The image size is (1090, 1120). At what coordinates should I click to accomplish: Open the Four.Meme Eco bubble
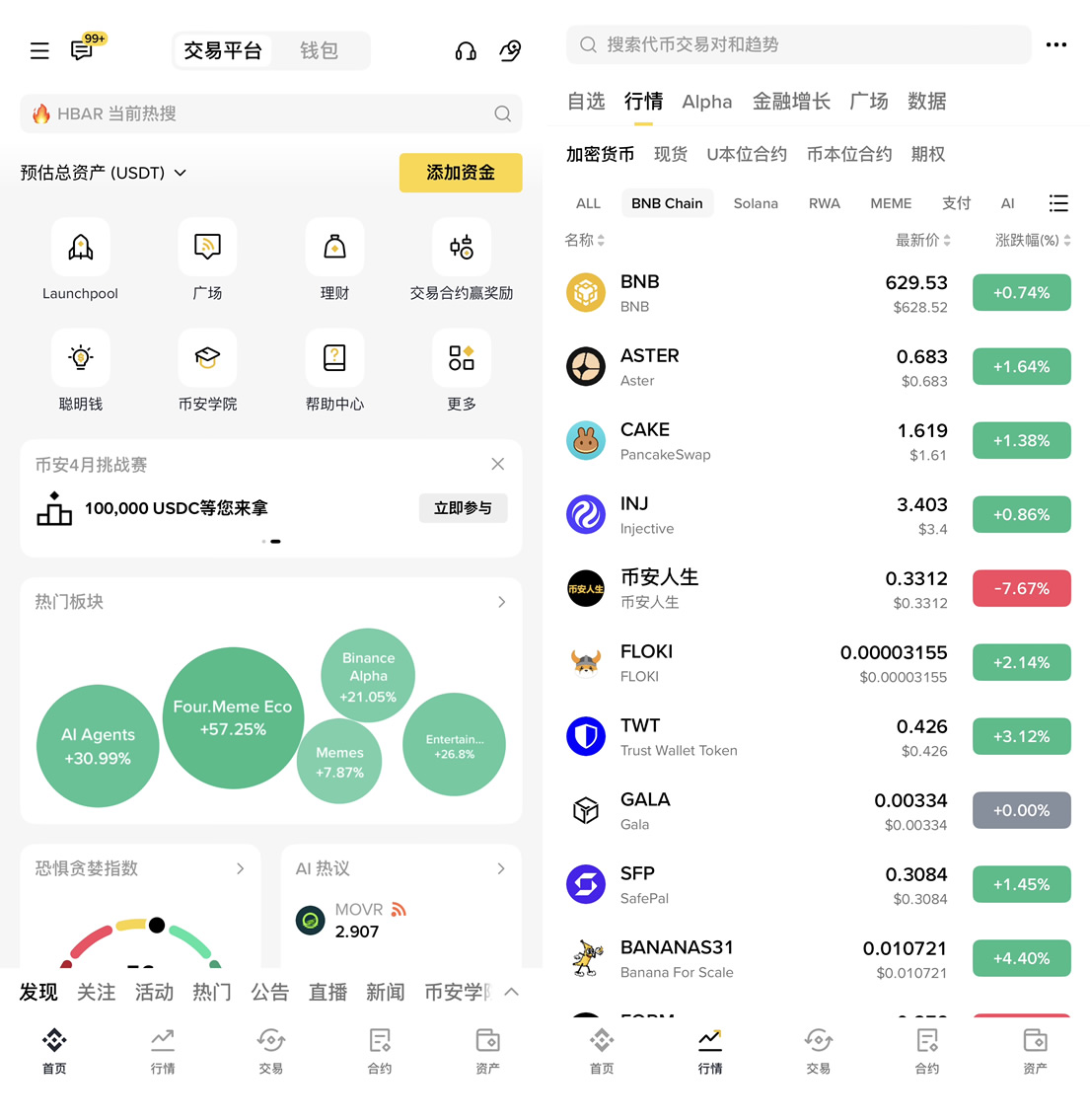233,717
